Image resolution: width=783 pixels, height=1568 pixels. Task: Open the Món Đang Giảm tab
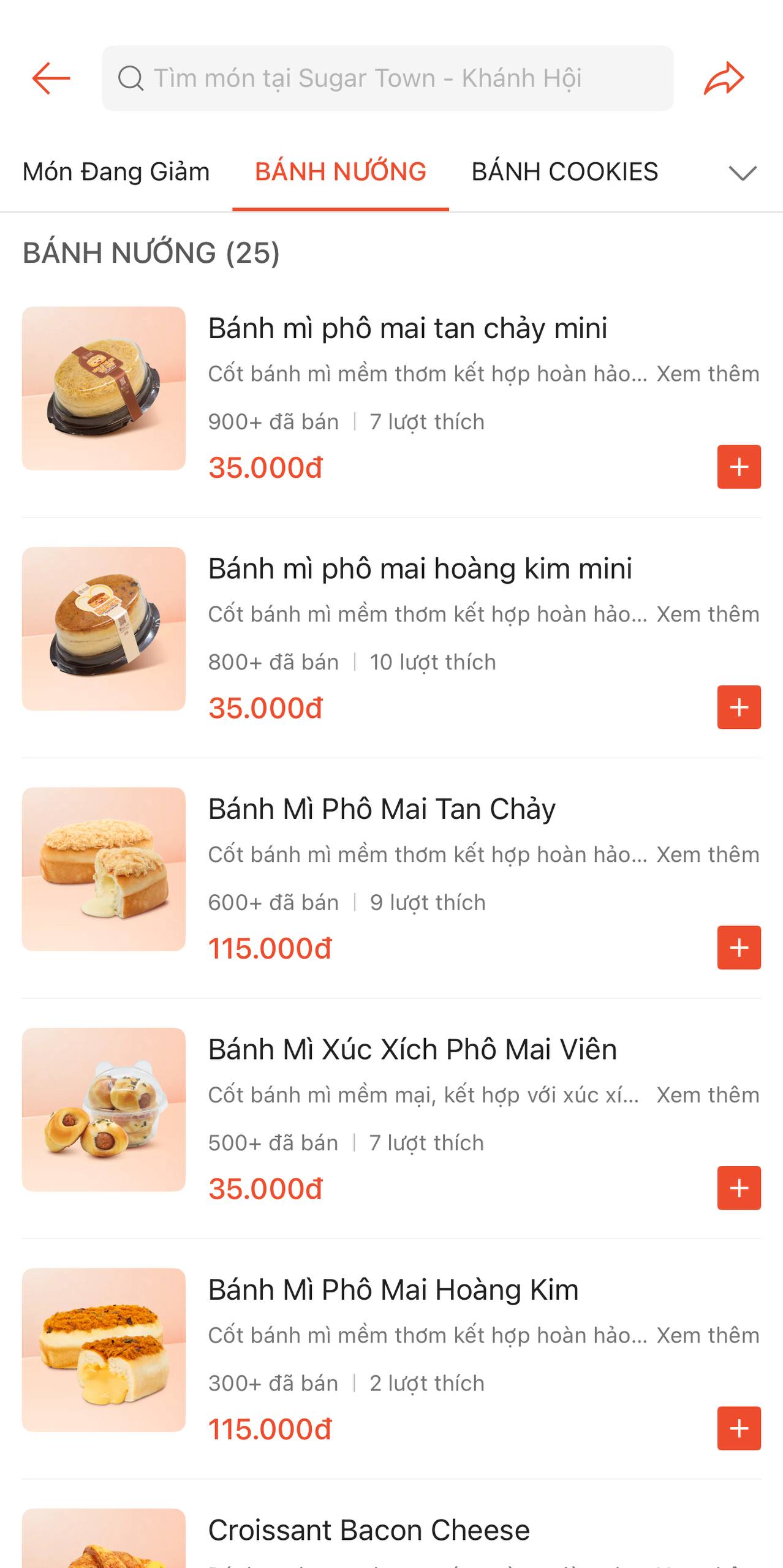pos(116,172)
